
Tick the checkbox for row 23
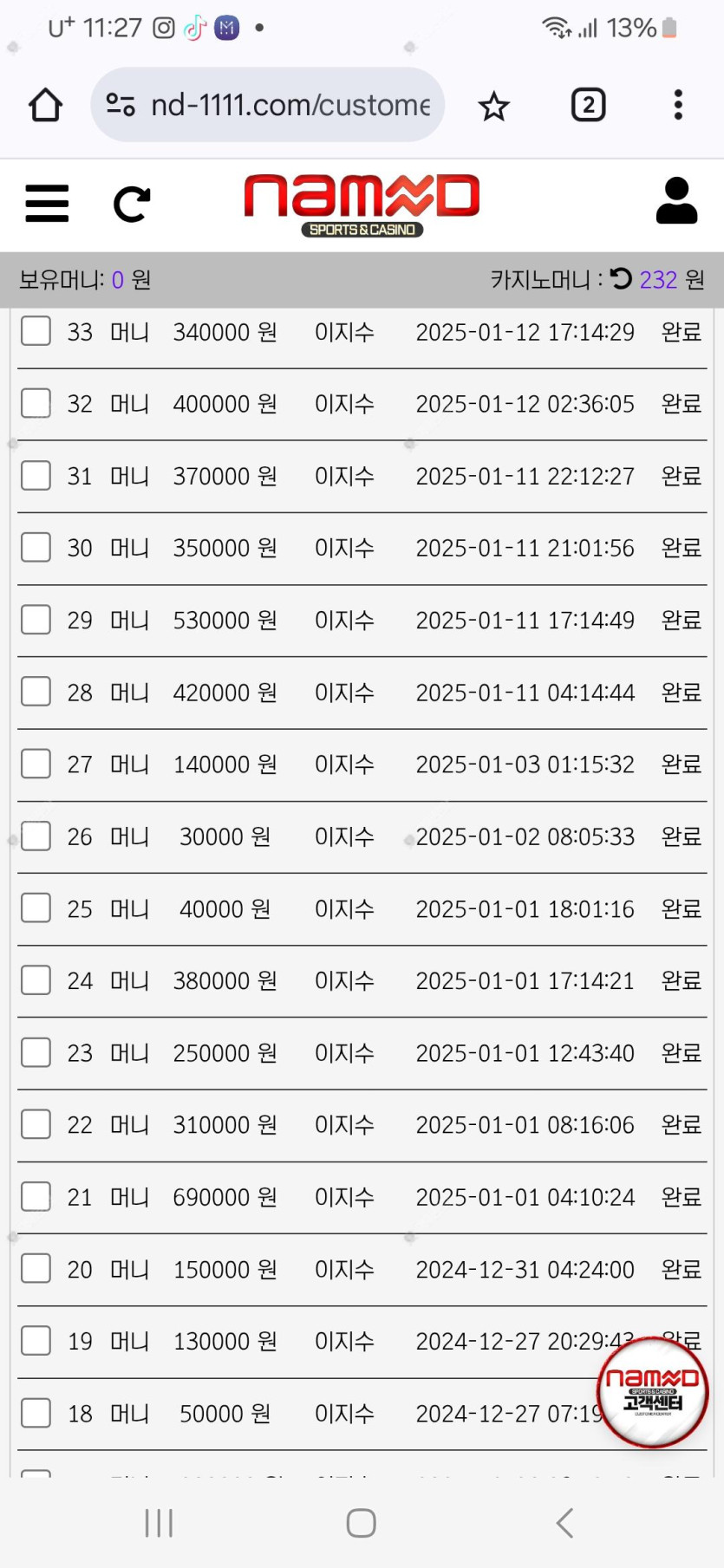[36, 1052]
